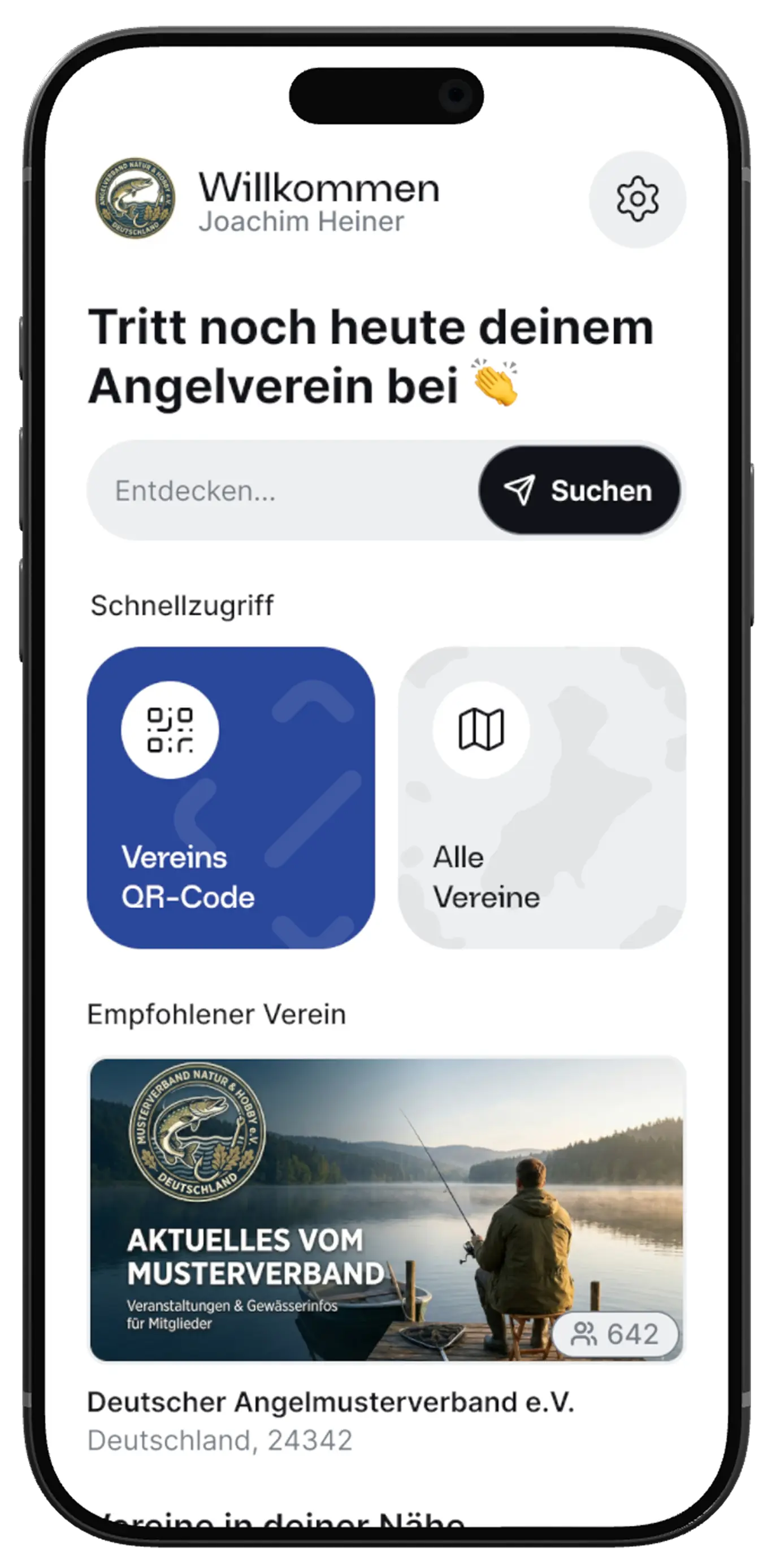
Task: Click the Entdecken search field
Action: pos(244,492)
